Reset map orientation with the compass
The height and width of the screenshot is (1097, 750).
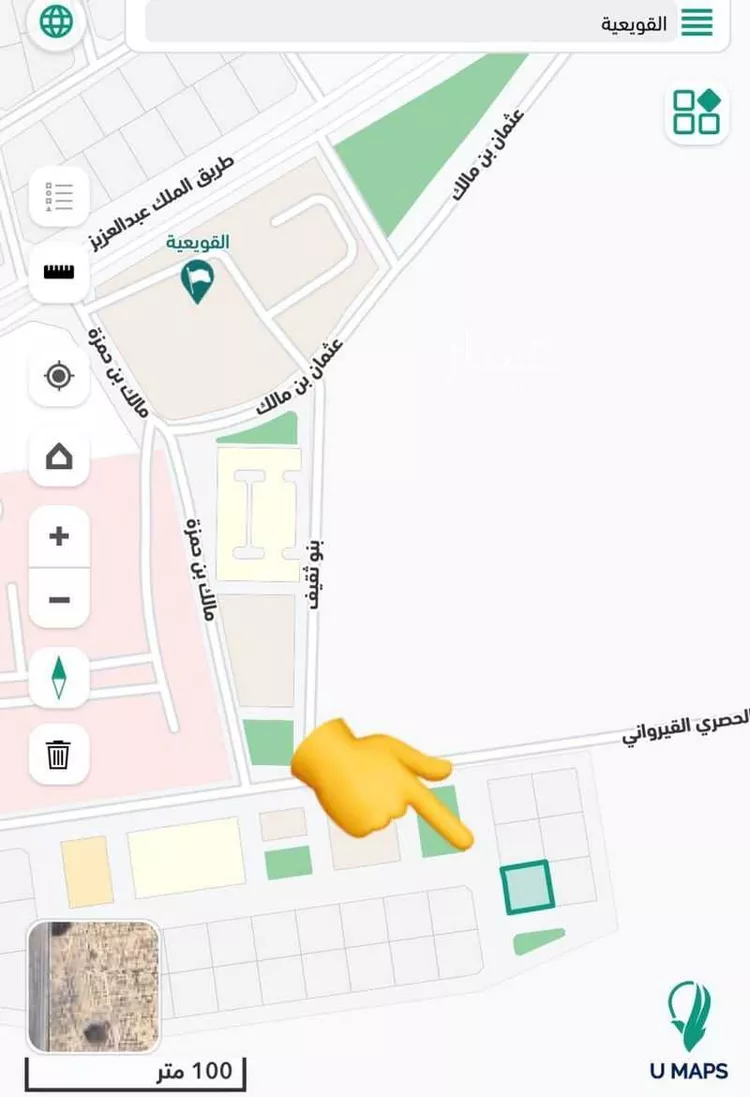(x=59, y=678)
